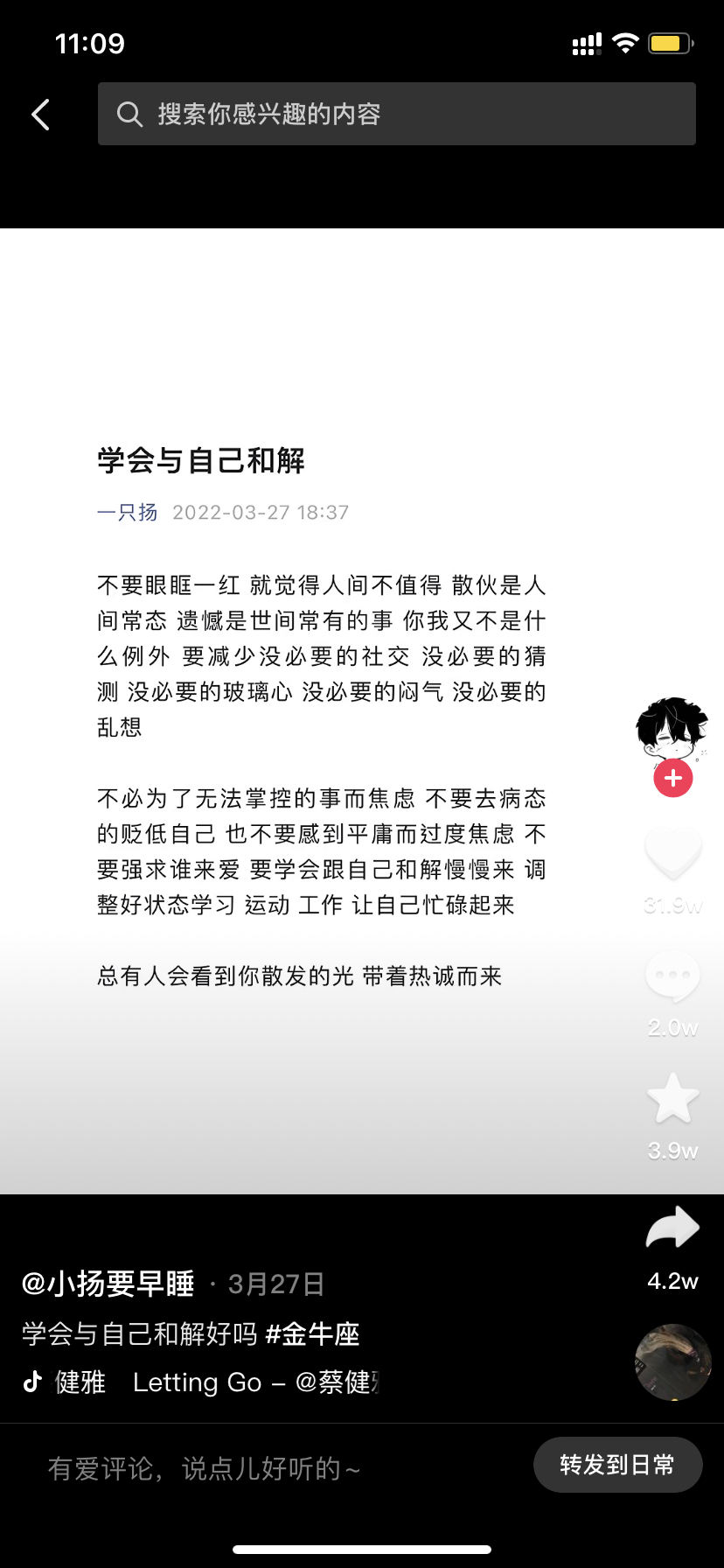Favorite the video with the star
Screen dimensions: 724x1568
click(x=673, y=1098)
